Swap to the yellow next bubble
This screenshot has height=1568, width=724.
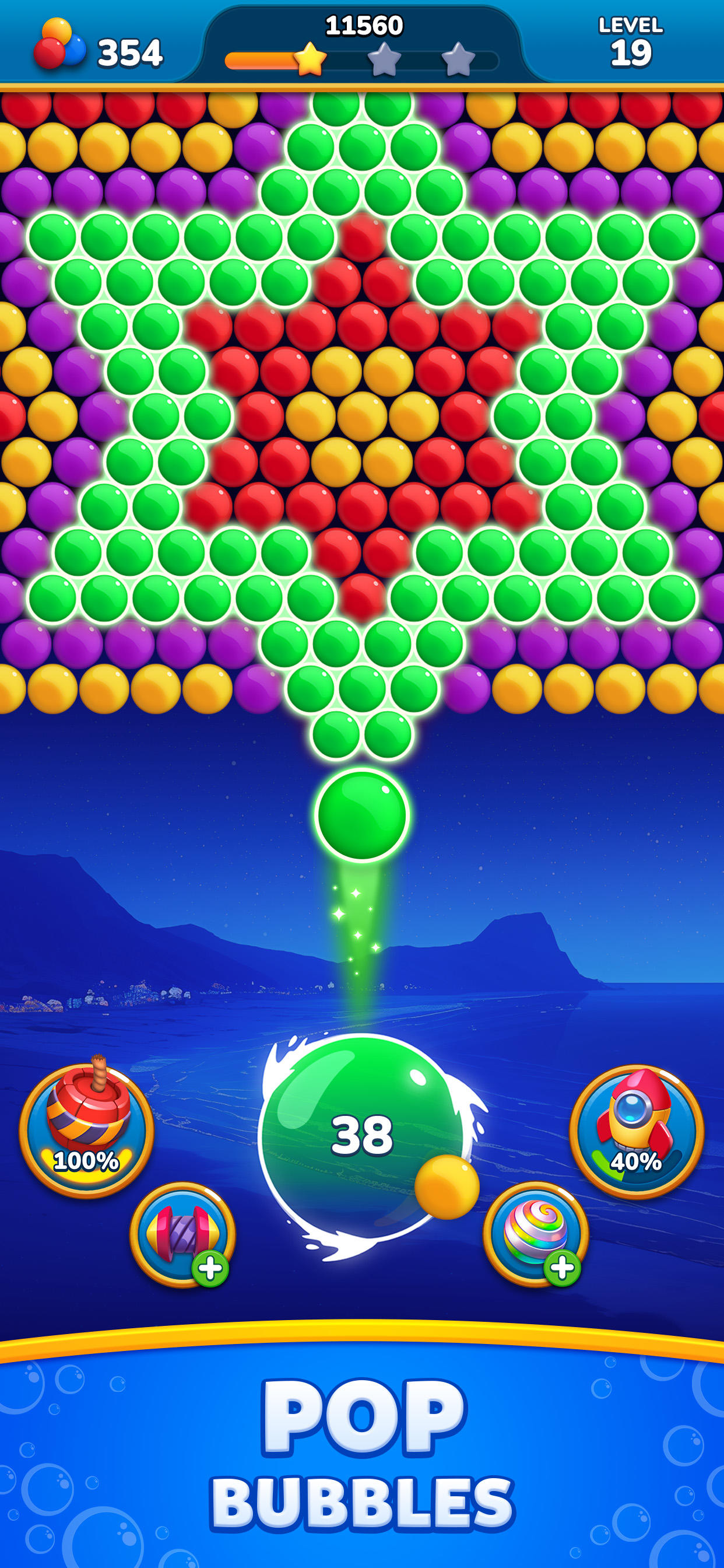tap(447, 1187)
